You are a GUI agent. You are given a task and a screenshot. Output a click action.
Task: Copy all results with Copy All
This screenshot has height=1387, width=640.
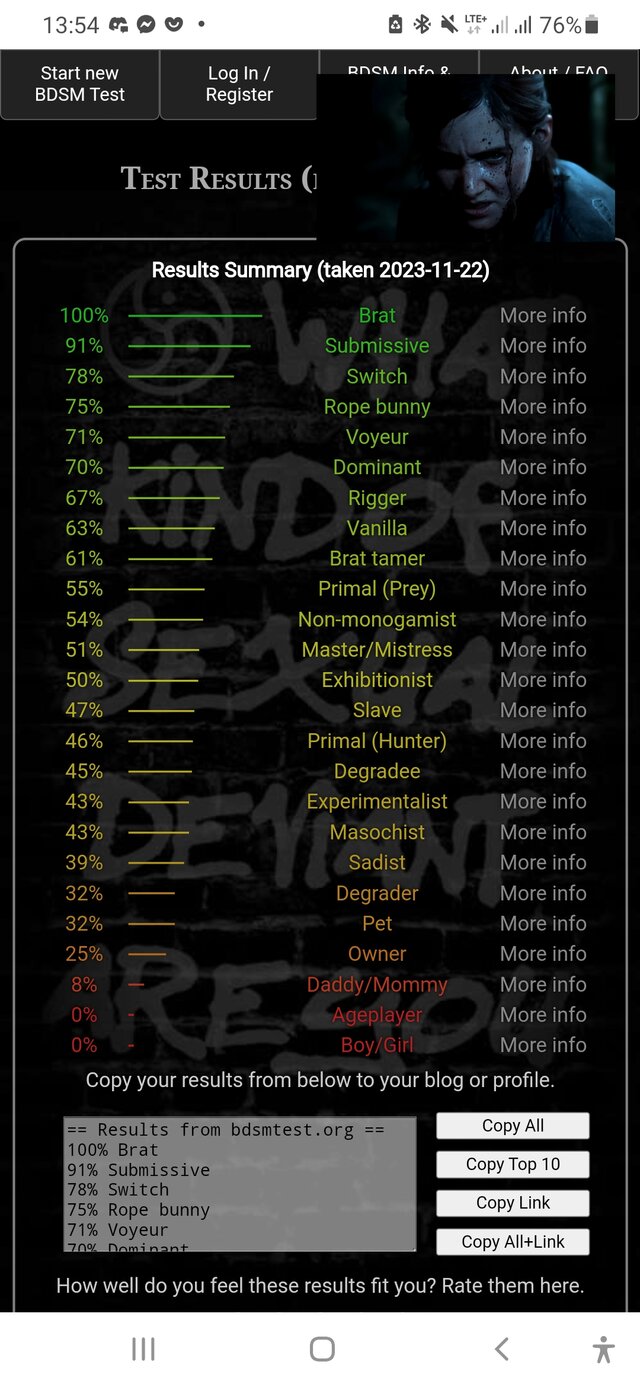tap(513, 1126)
